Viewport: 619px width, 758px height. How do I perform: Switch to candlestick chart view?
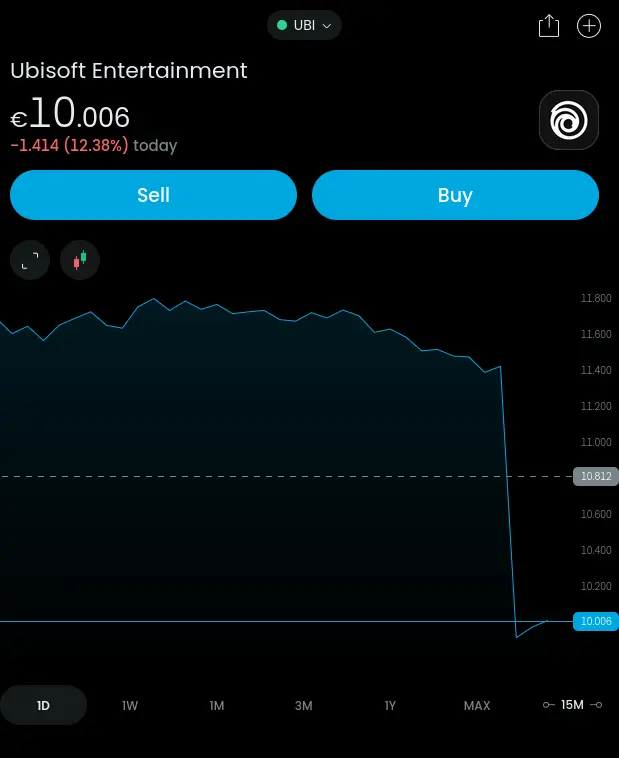pos(80,261)
